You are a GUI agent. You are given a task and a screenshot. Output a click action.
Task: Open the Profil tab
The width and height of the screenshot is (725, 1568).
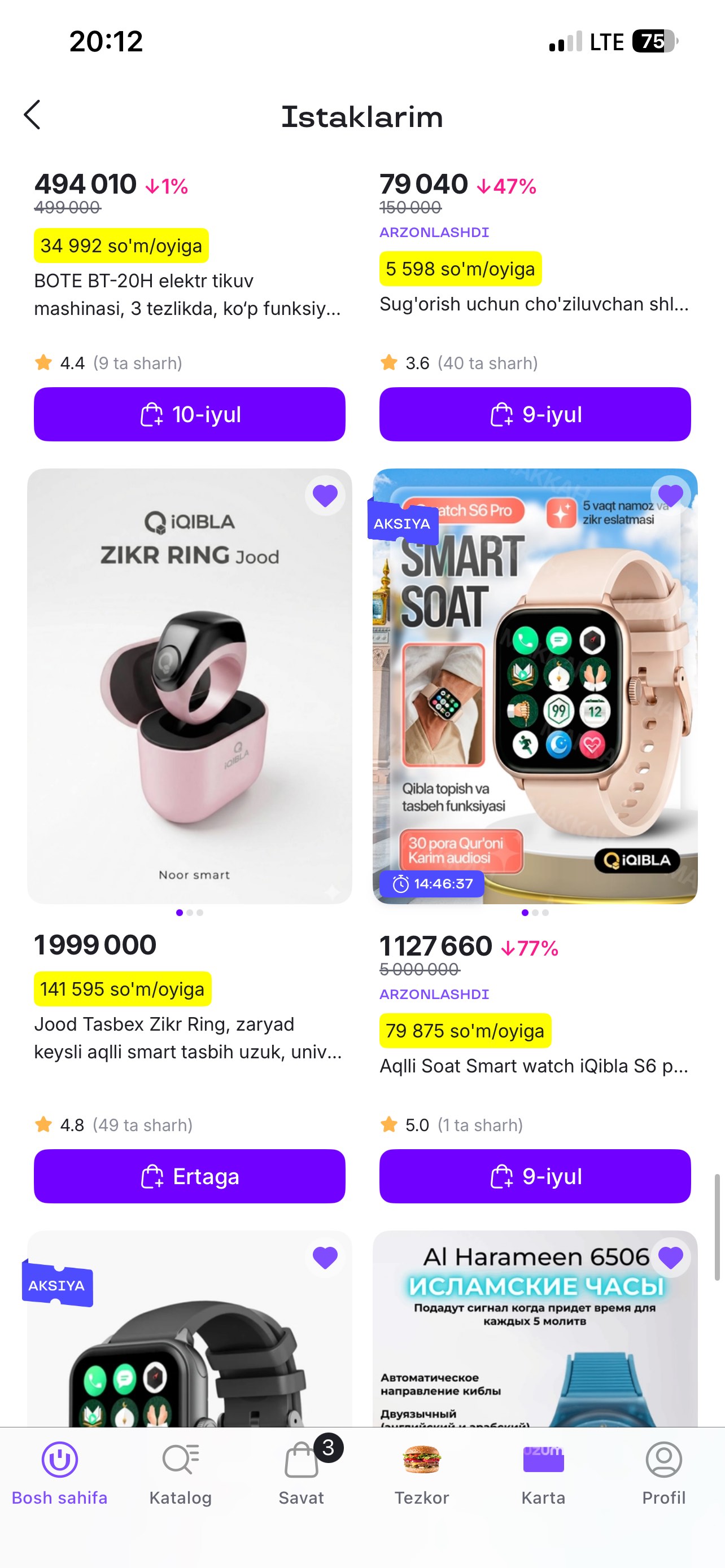click(x=663, y=1473)
